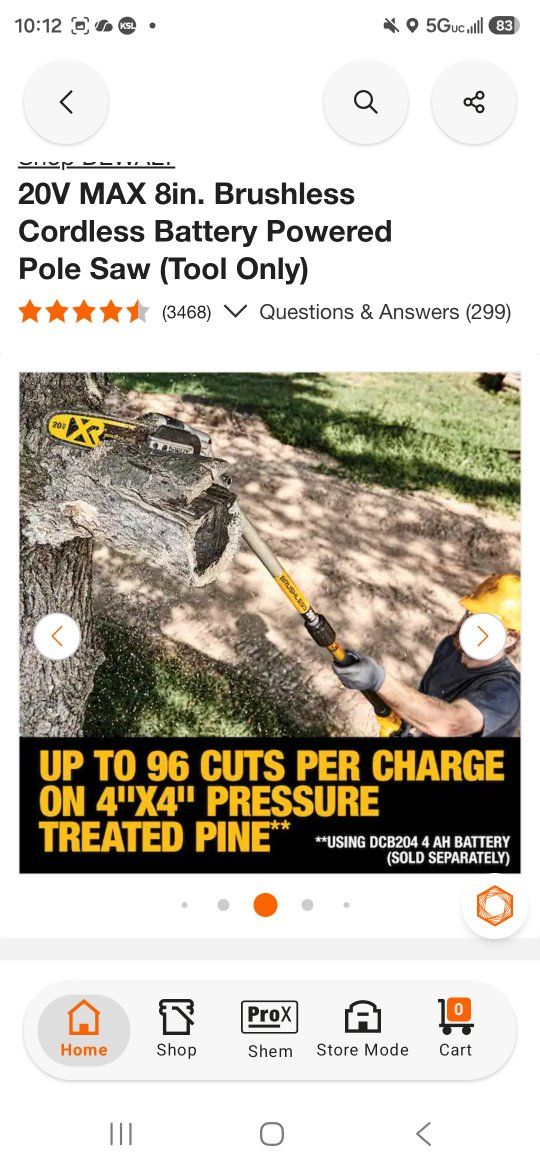Open recent apps from the system bar
This screenshot has height=1170, width=540.
tap(121, 1134)
